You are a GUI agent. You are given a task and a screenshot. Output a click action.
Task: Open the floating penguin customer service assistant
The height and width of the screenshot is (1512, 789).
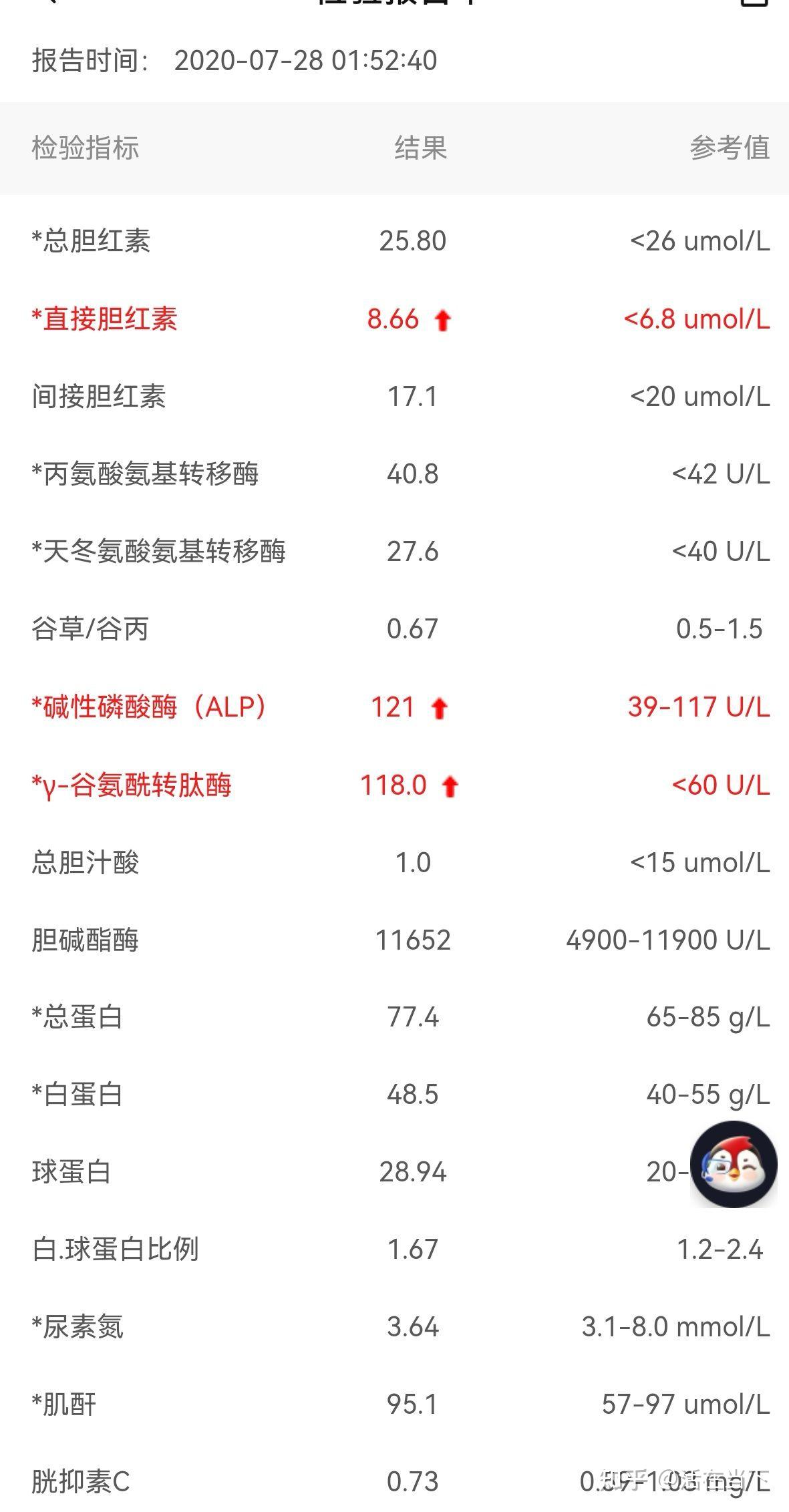coord(733,1165)
